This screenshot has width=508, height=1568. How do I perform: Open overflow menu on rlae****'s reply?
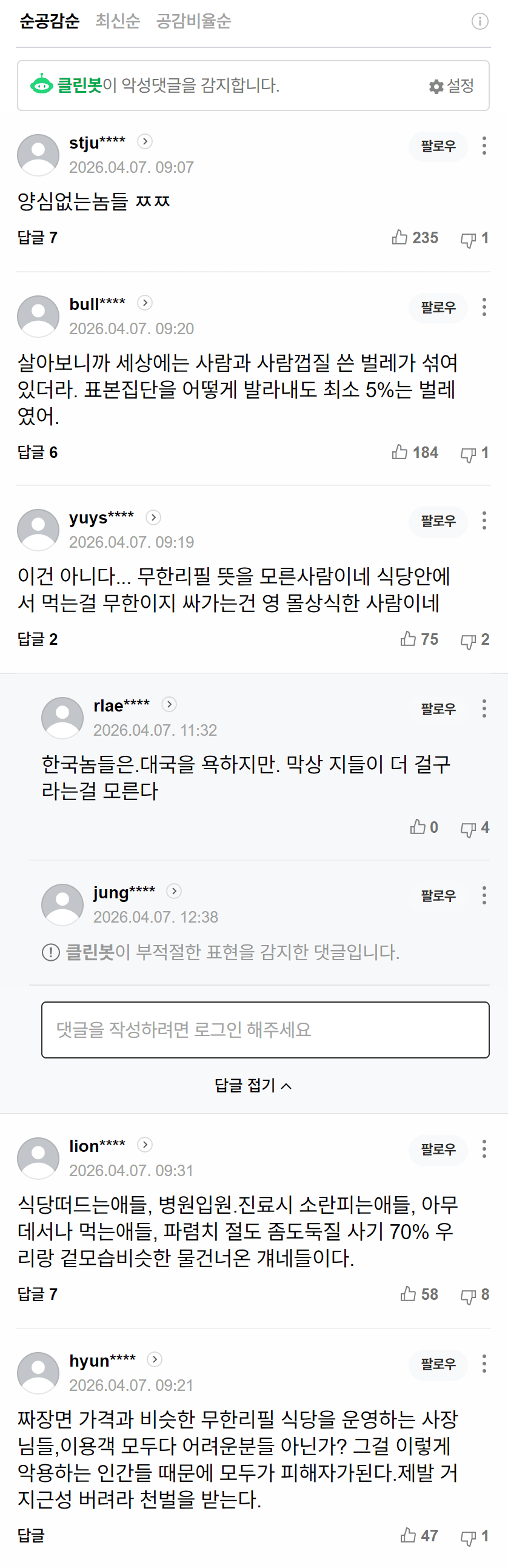[484, 708]
